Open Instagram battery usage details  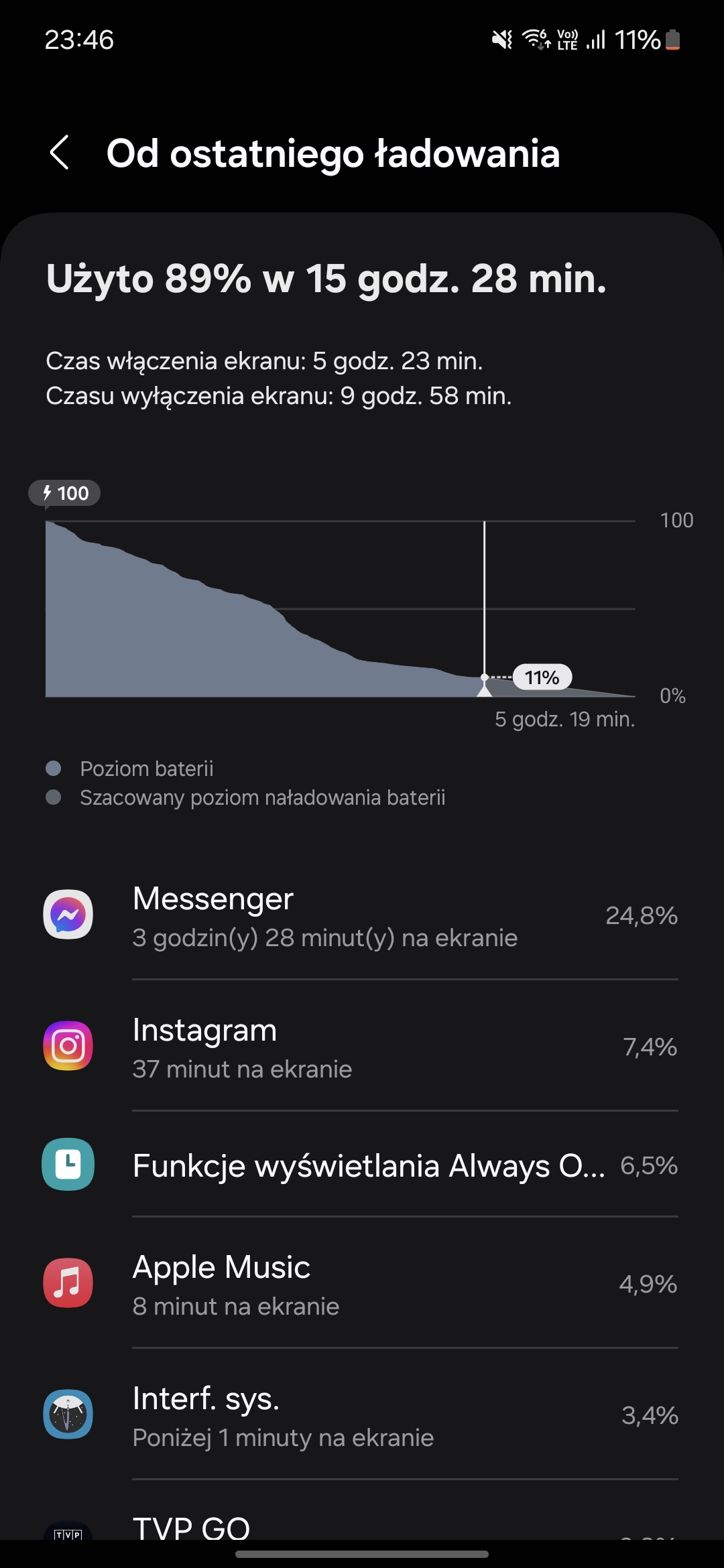click(x=362, y=1046)
